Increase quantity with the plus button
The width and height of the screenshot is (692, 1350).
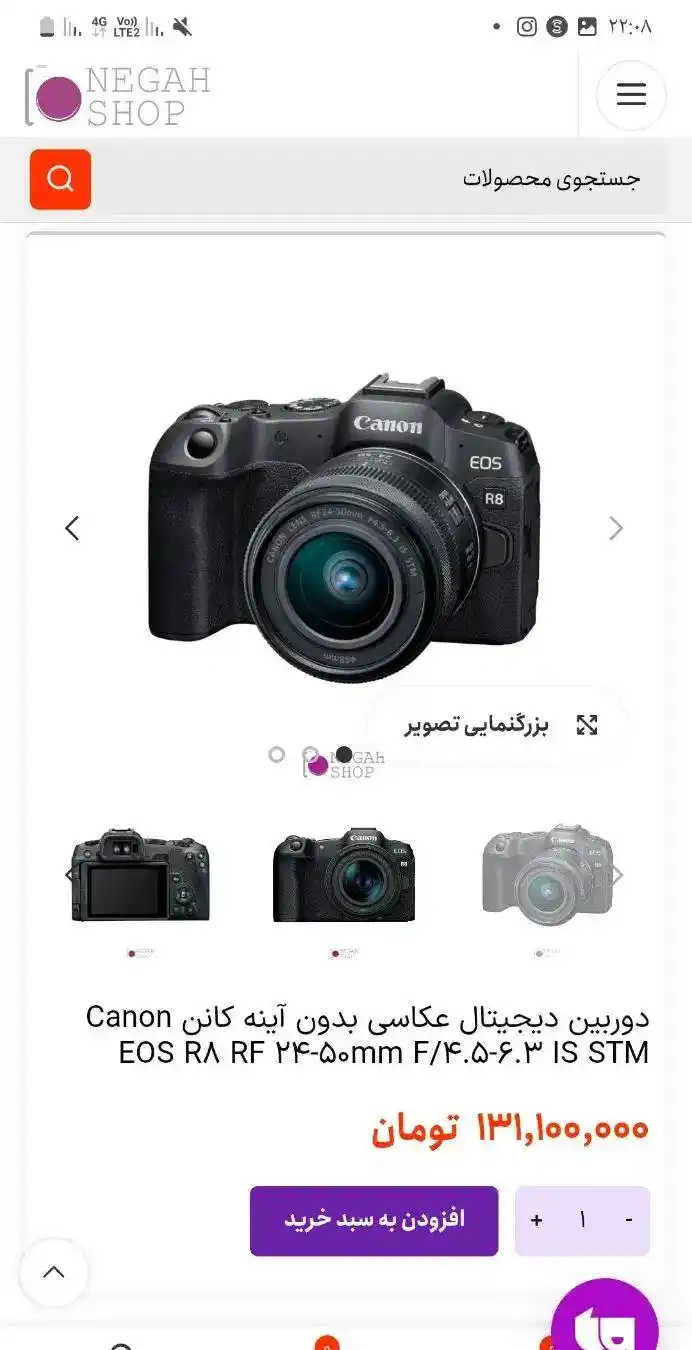(537, 1220)
